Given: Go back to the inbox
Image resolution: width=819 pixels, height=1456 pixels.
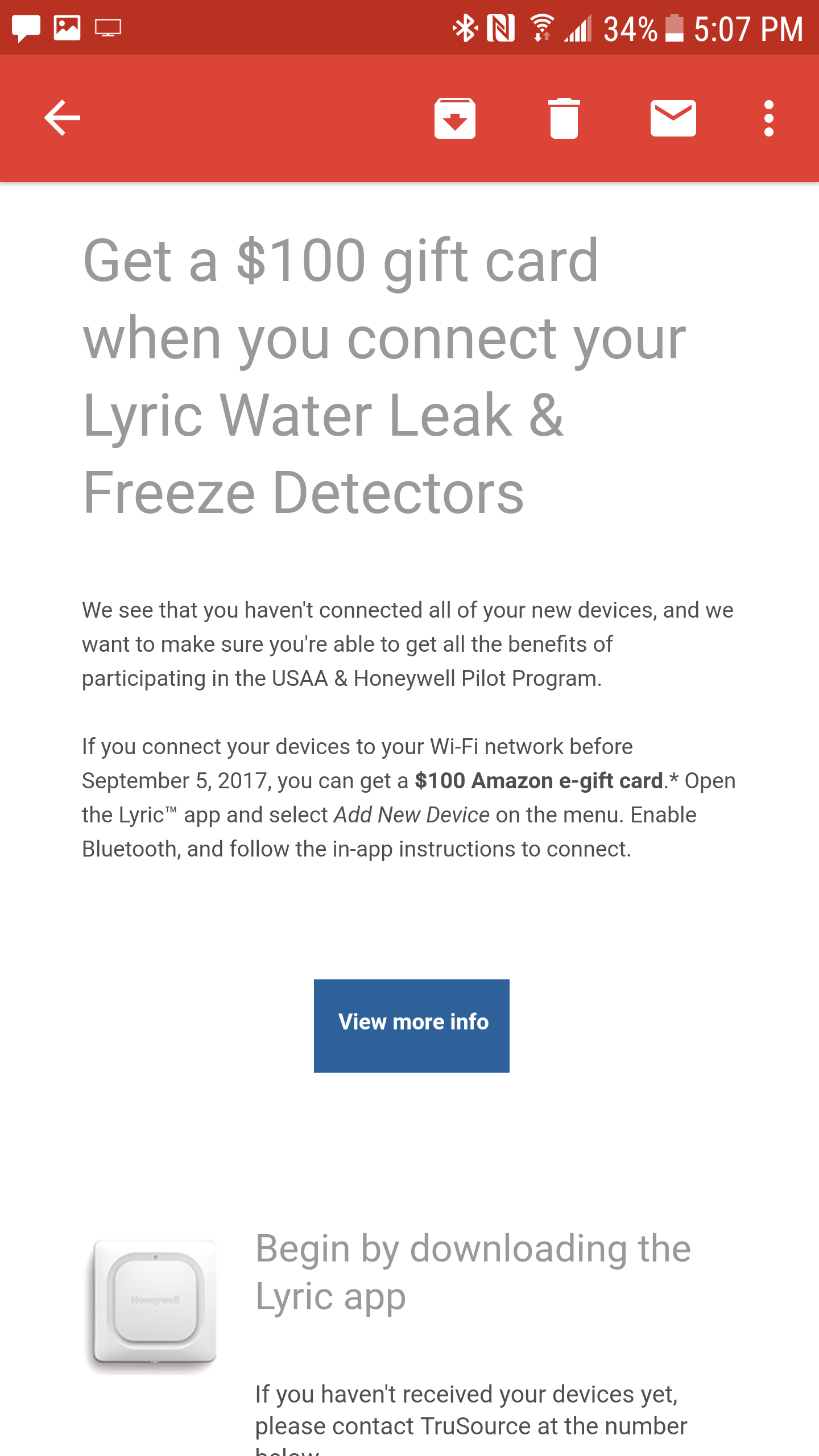Looking at the screenshot, I should pyautogui.click(x=63, y=118).
